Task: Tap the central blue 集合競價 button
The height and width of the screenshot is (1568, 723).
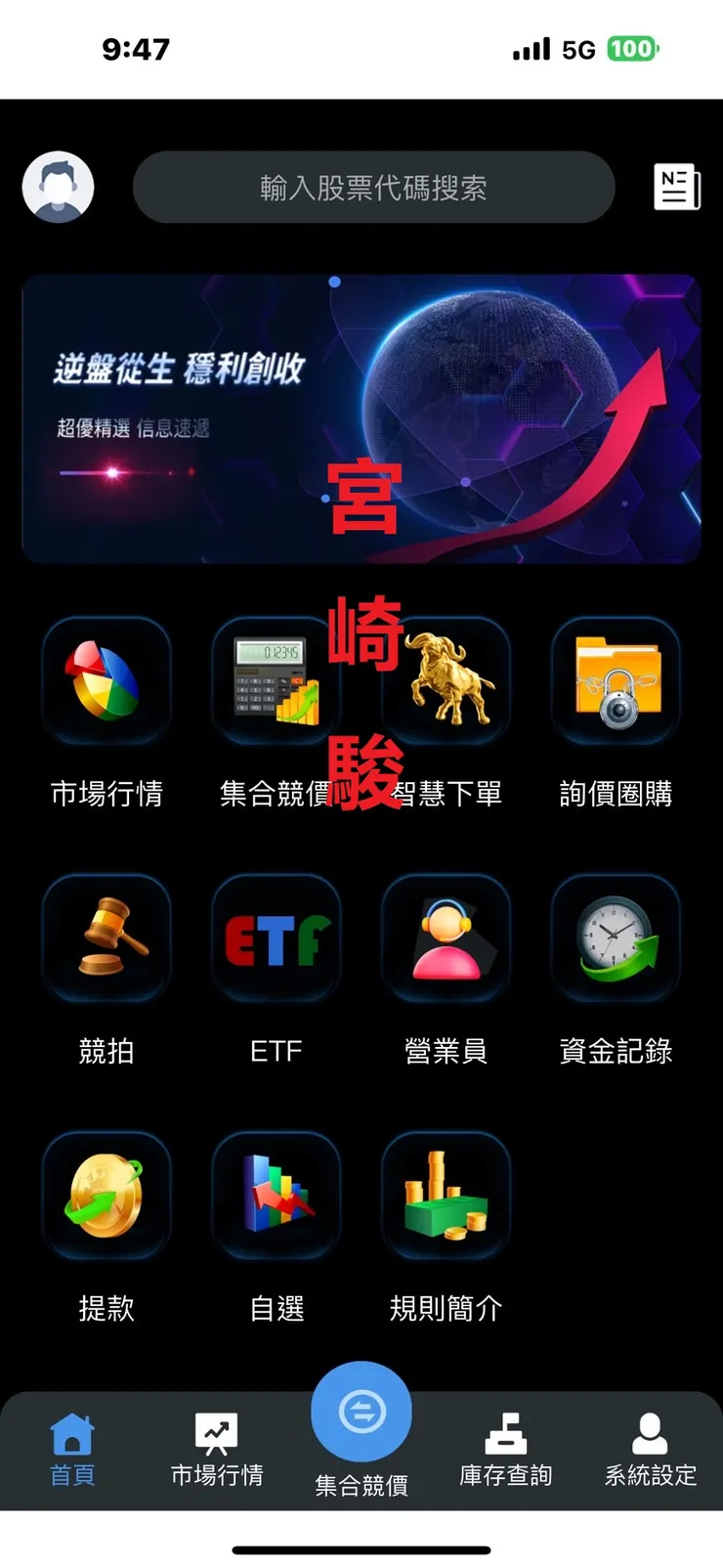Action: pos(360,1410)
